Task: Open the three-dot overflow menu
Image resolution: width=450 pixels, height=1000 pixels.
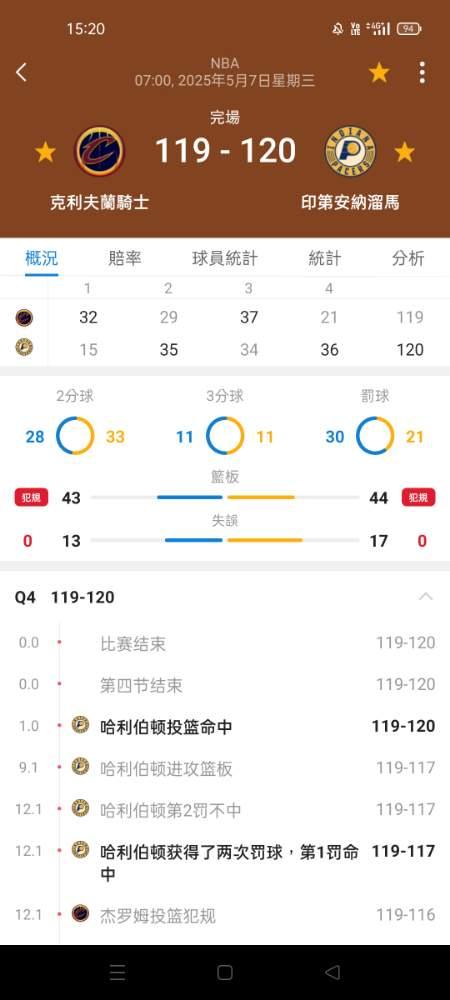Action: click(422, 73)
